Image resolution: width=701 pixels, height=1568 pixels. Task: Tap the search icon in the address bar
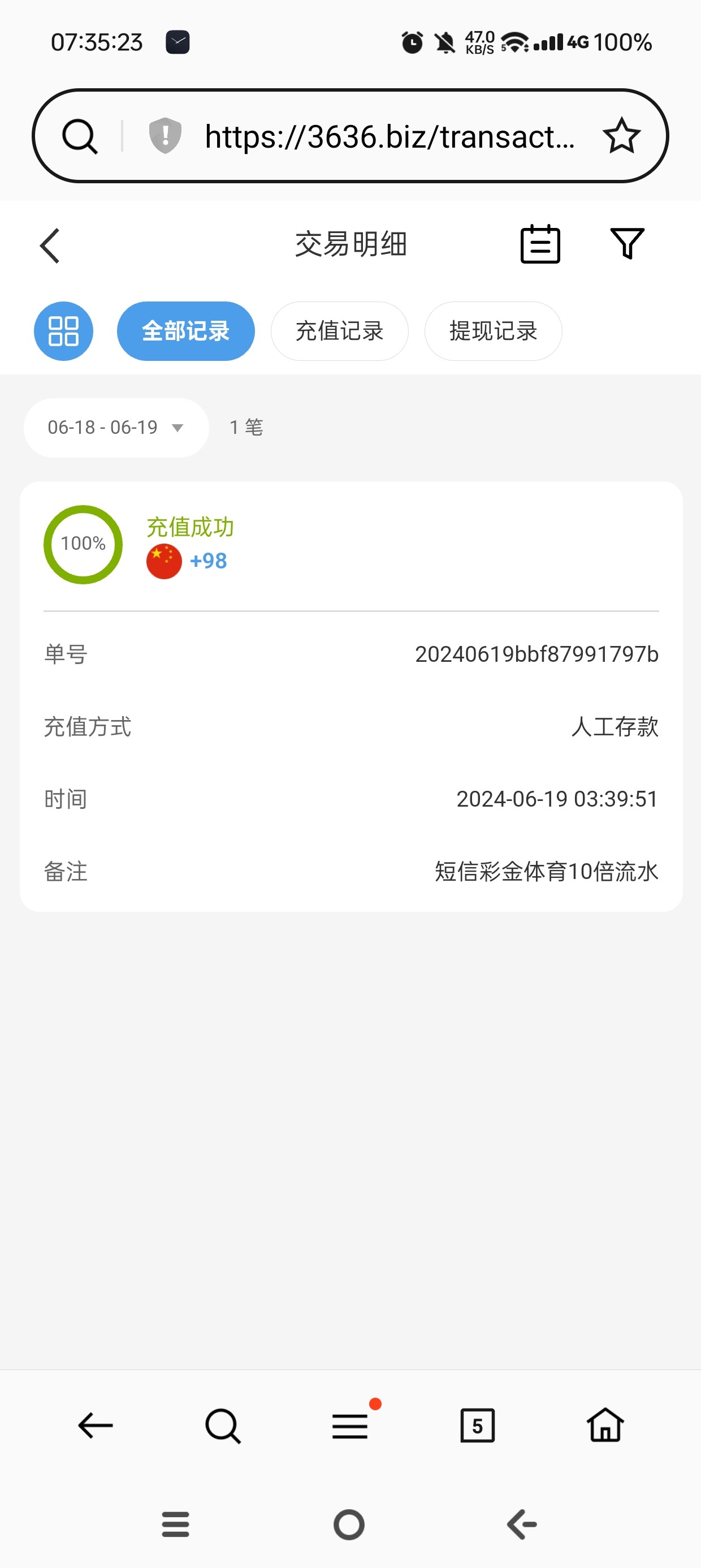[x=80, y=136]
